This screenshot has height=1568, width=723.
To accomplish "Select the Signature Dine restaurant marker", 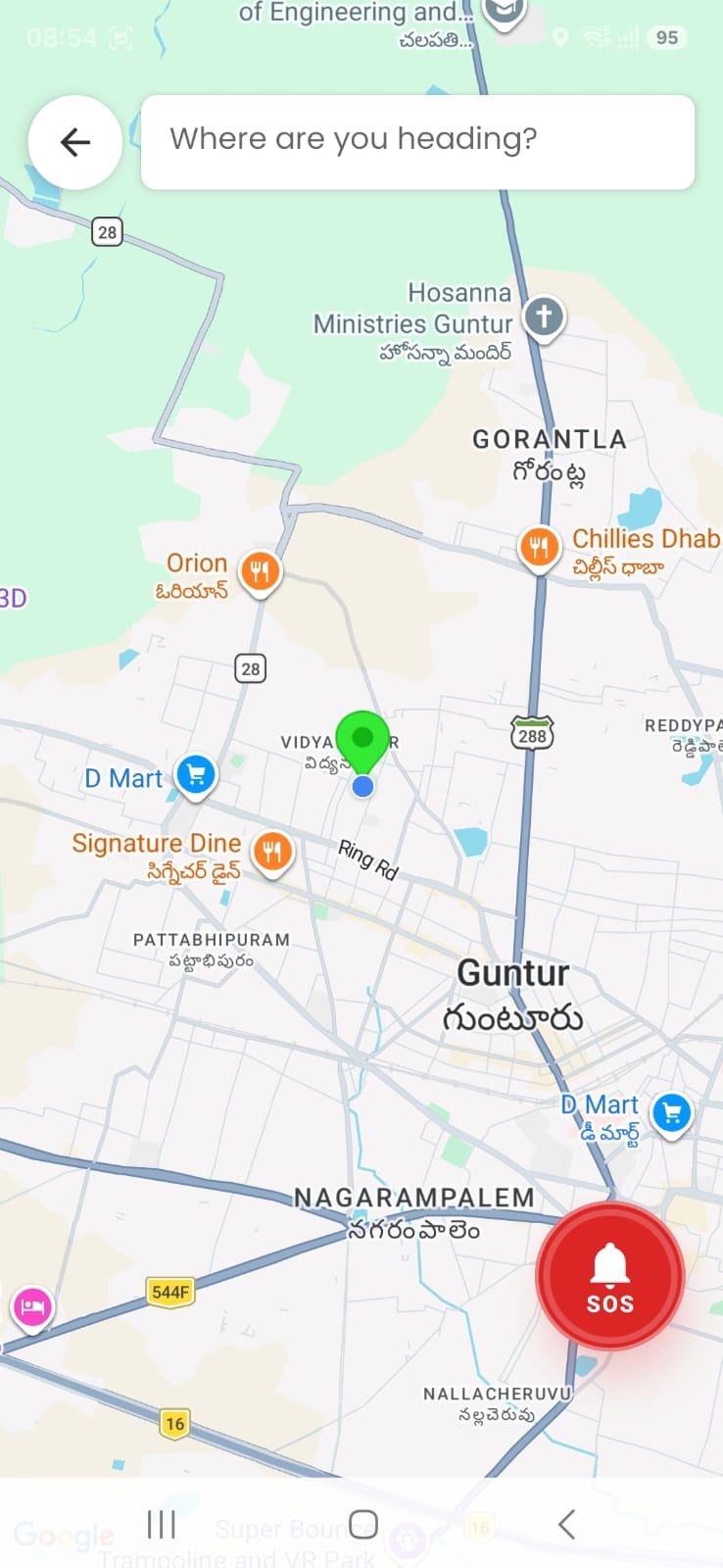I will click(272, 854).
